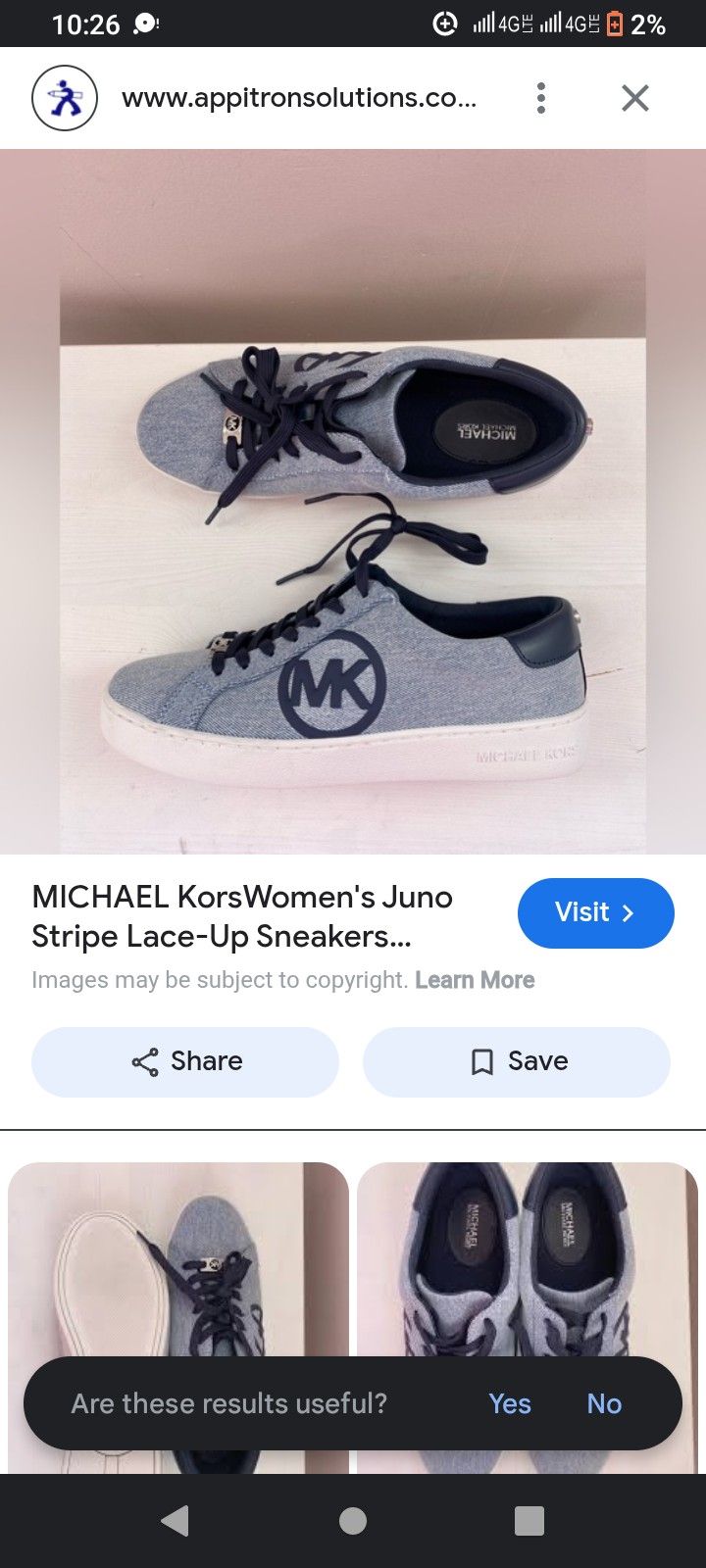Go to the home screen
This screenshot has height=1568, width=706.
[x=353, y=1520]
